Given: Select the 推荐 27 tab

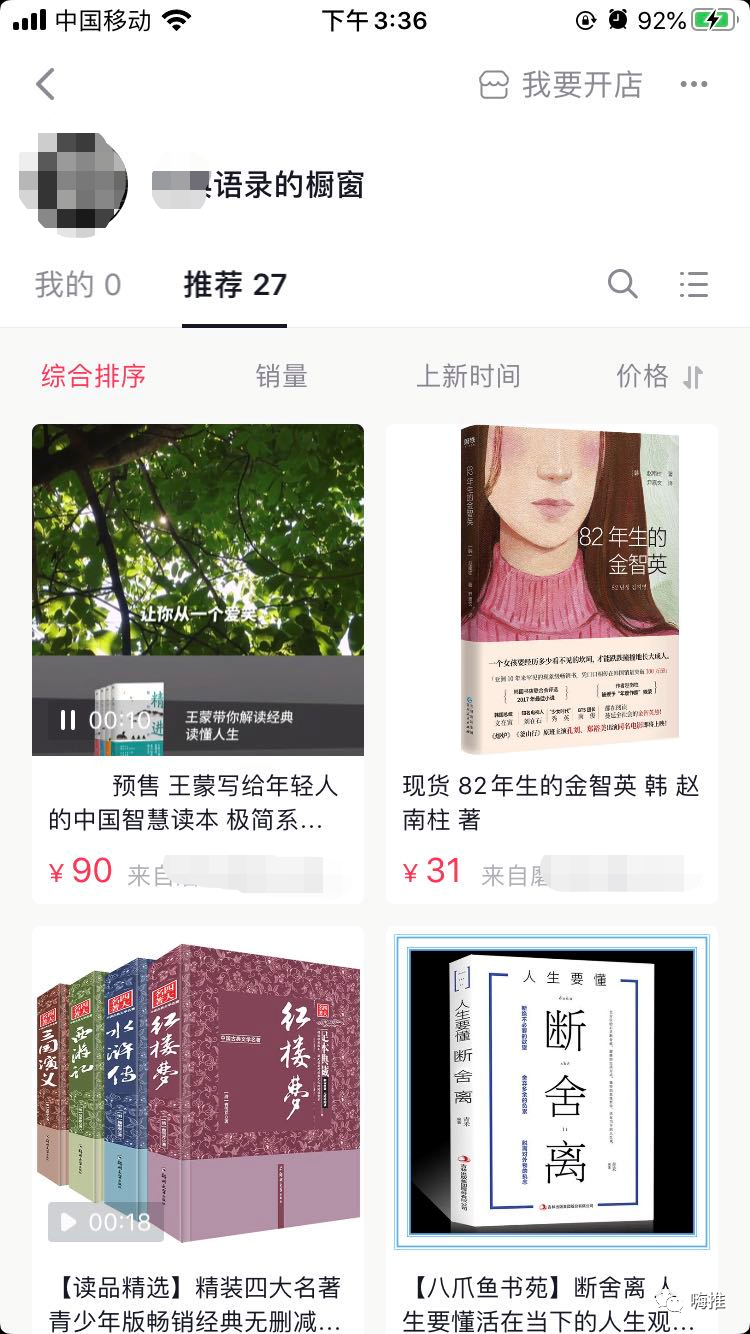Looking at the screenshot, I should (x=235, y=285).
